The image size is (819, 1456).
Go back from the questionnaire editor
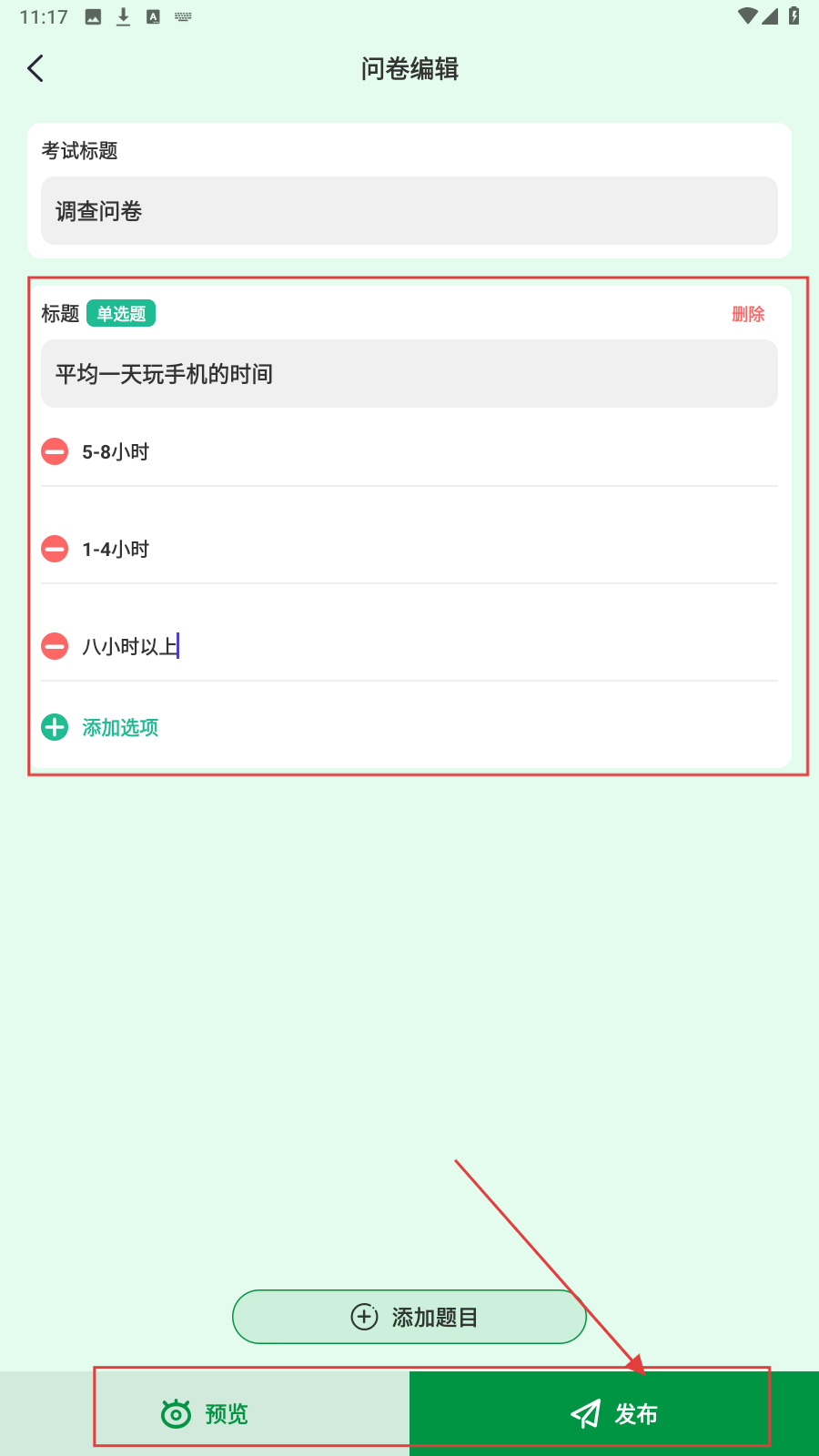[35, 68]
